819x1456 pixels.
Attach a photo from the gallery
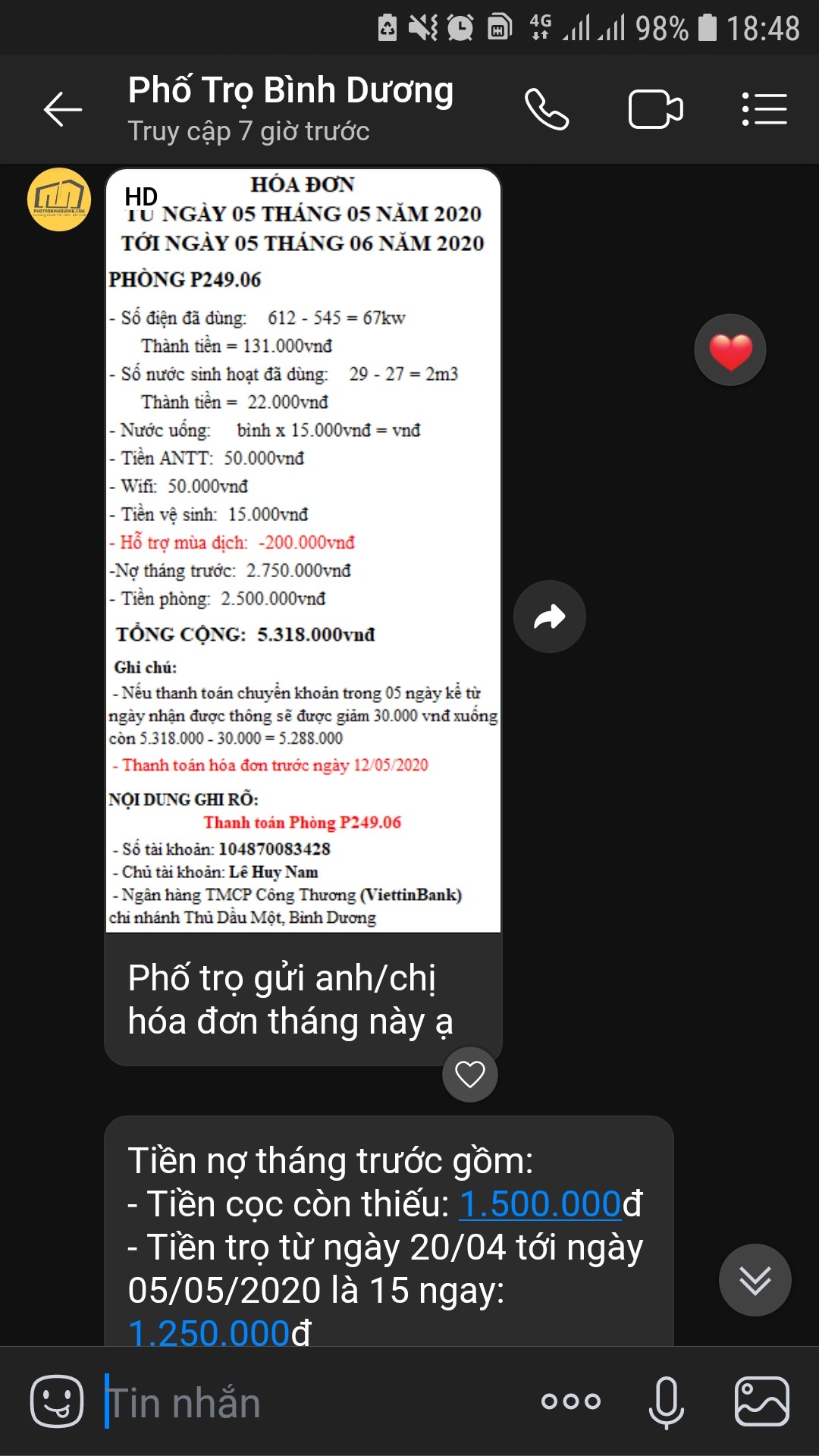pos(762,1401)
